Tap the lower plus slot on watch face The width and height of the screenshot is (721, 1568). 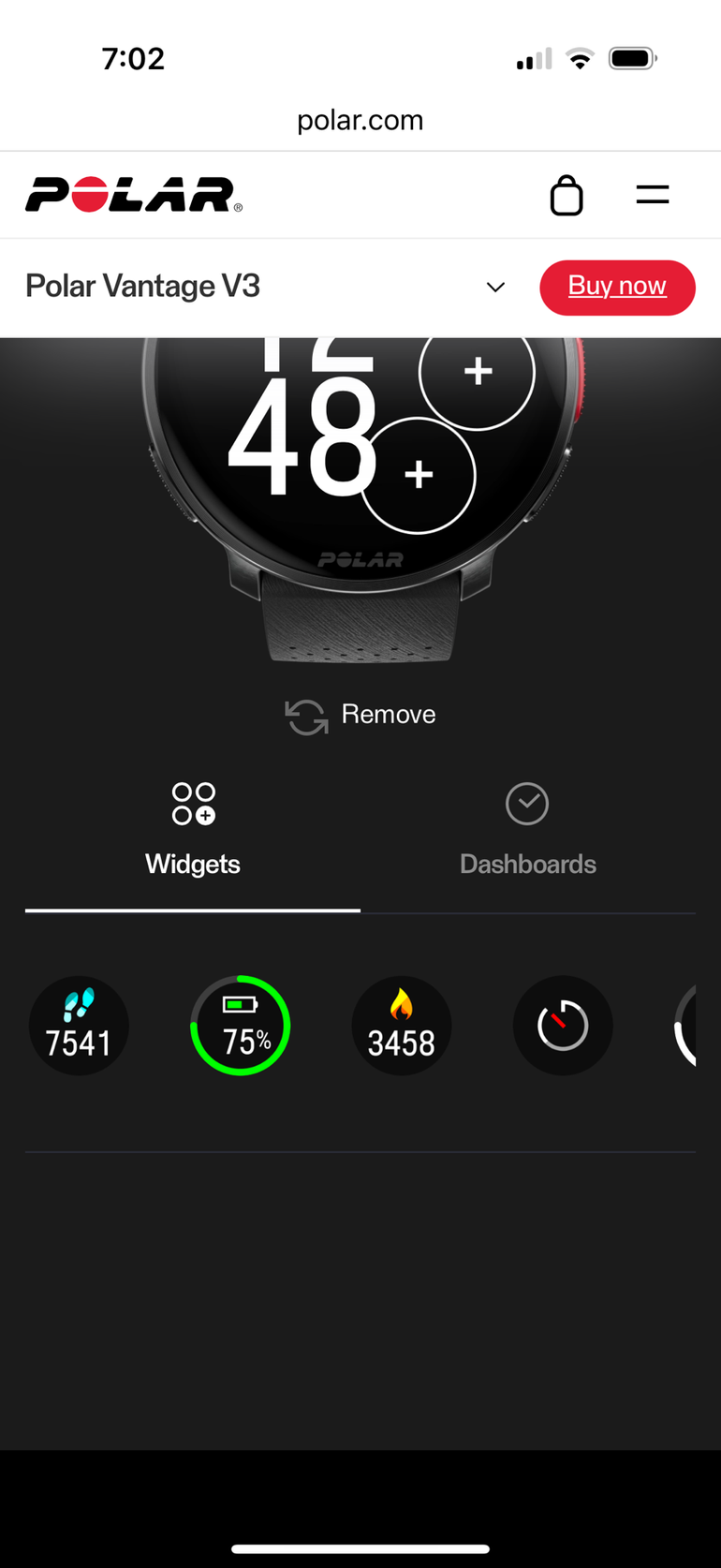click(419, 475)
